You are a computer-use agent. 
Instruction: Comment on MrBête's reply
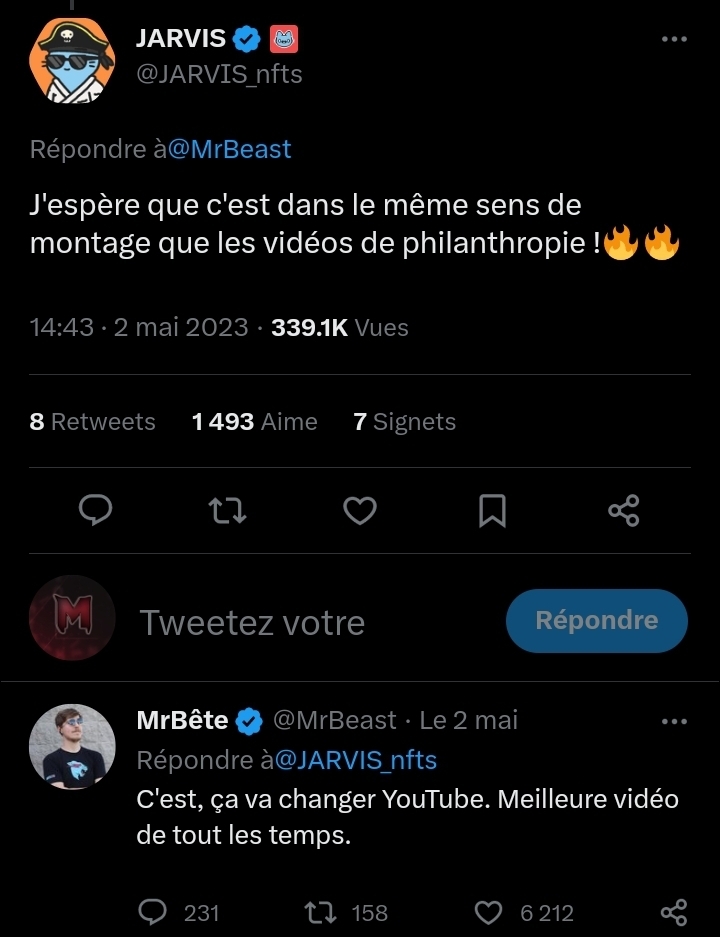153,912
